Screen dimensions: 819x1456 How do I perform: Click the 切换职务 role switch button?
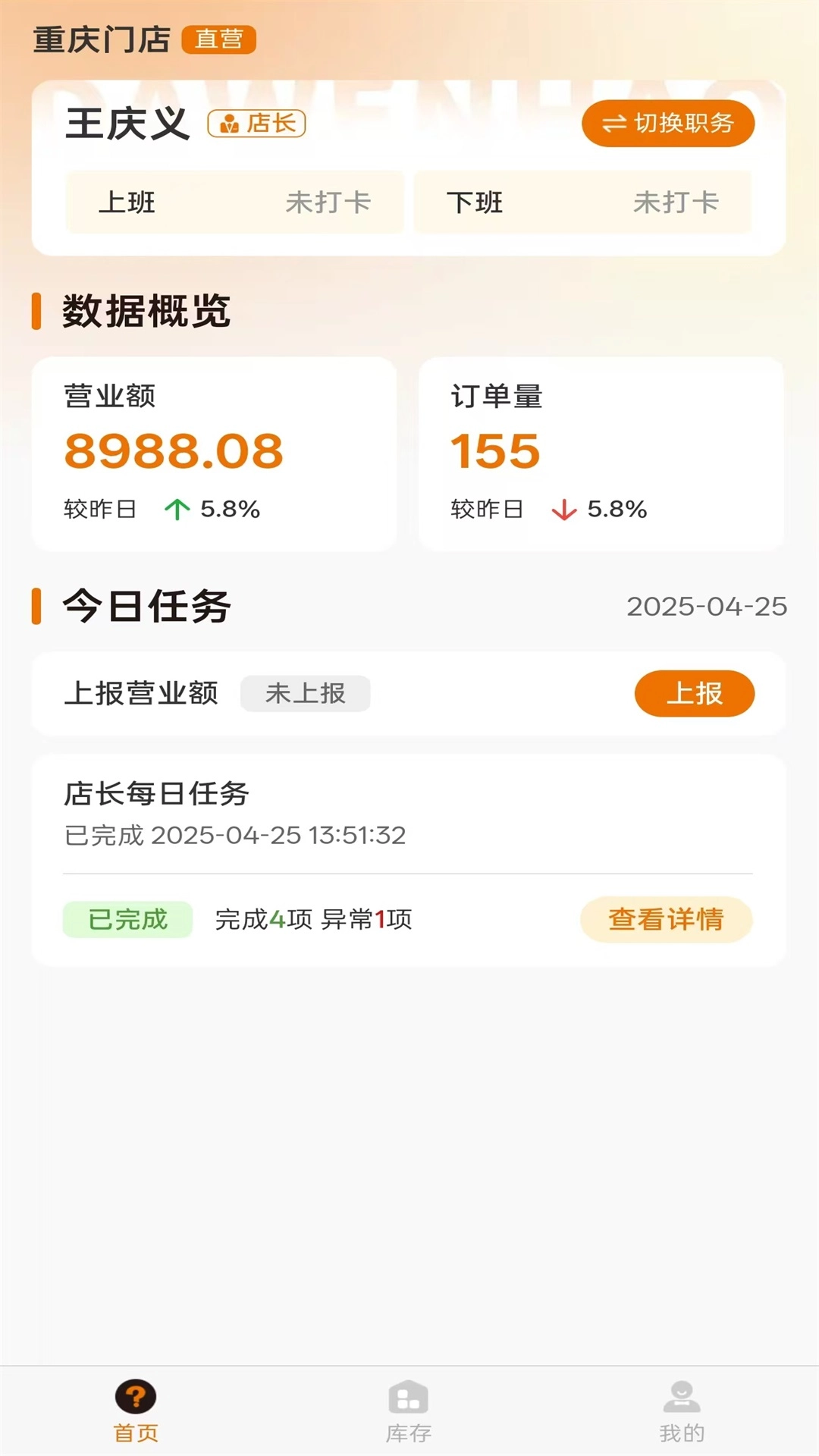pos(667,123)
